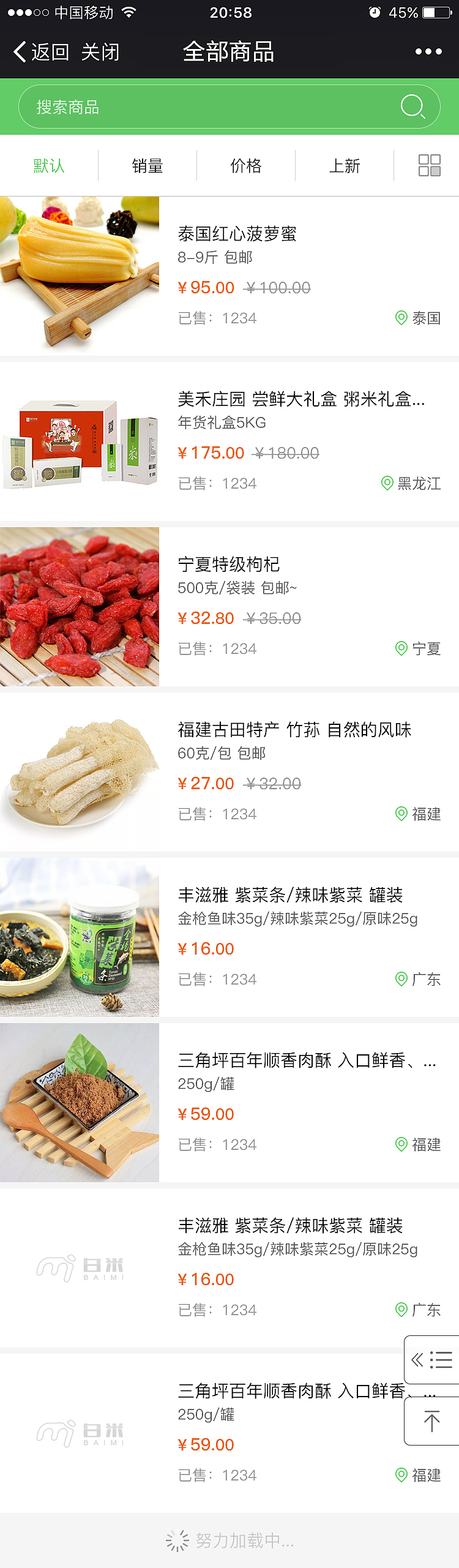The height and width of the screenshot is (1568, 459).
Task: Focus the 搜索商品 search field
Action: pyautogui.click(x=208, y=107)
